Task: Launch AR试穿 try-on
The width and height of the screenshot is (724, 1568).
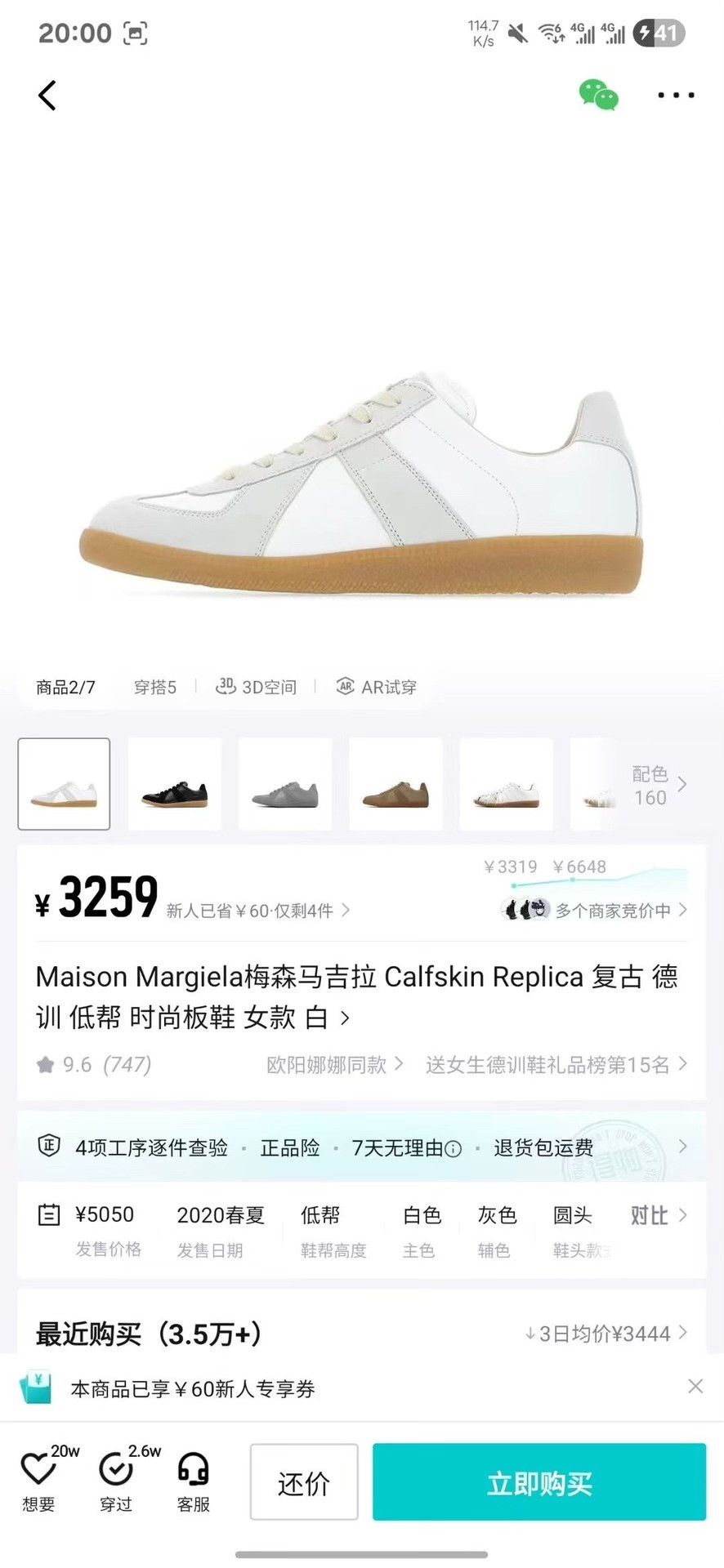Action: [377, 688]
